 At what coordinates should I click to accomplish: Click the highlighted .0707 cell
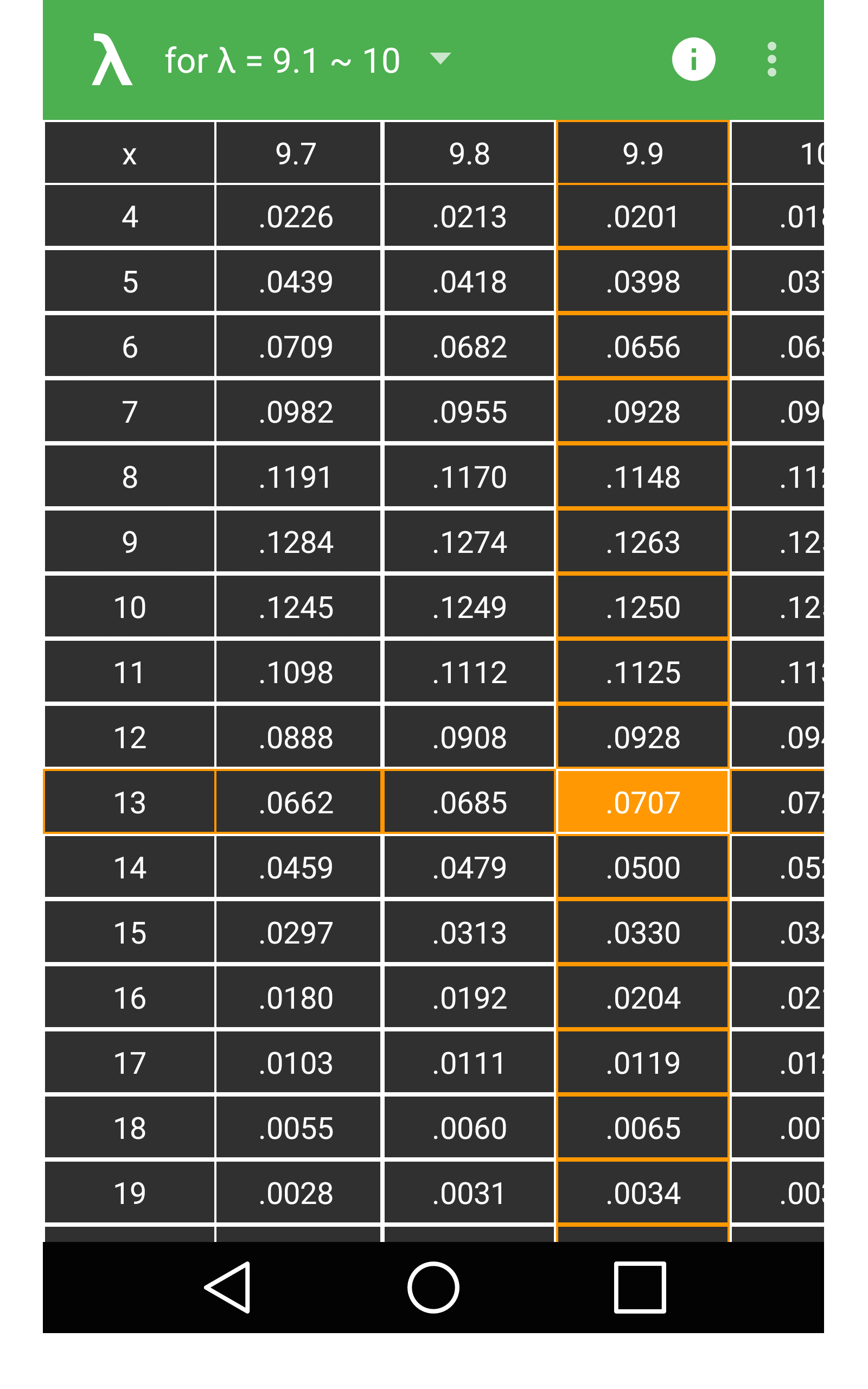click(642, 802)
